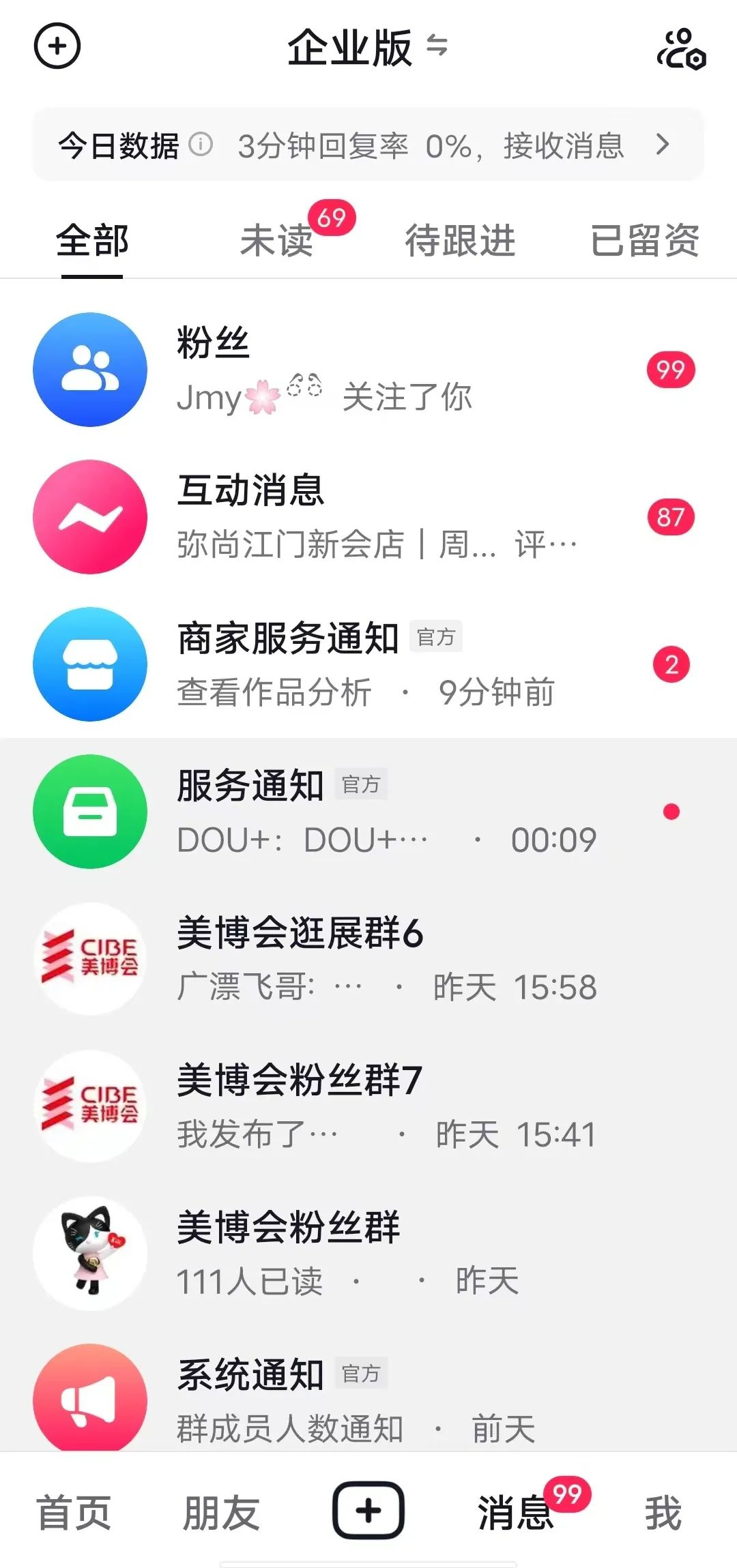This screenshot has width=737, height=1568.
Task: Tap the center plus create button
Action: (369, 1510)
